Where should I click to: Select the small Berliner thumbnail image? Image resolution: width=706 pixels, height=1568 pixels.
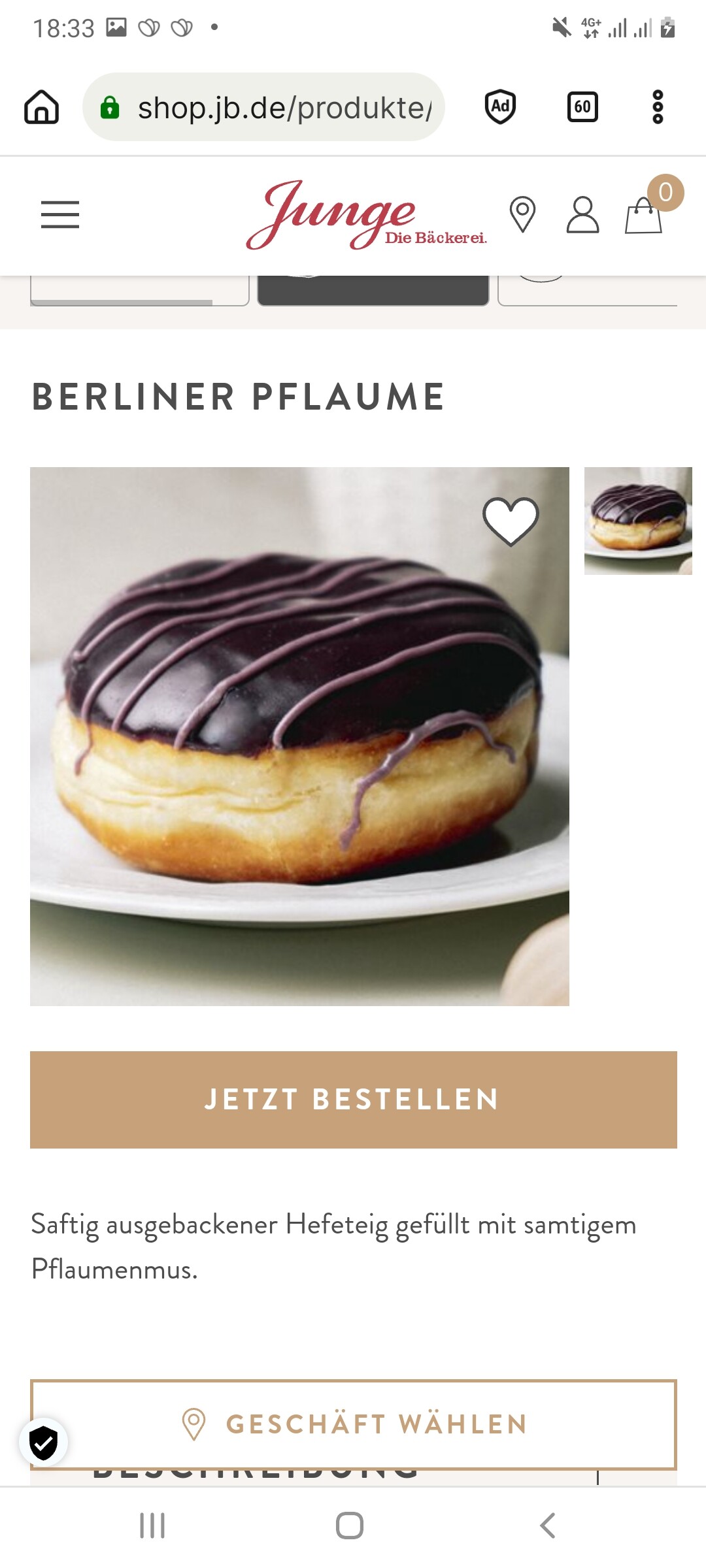638,521
